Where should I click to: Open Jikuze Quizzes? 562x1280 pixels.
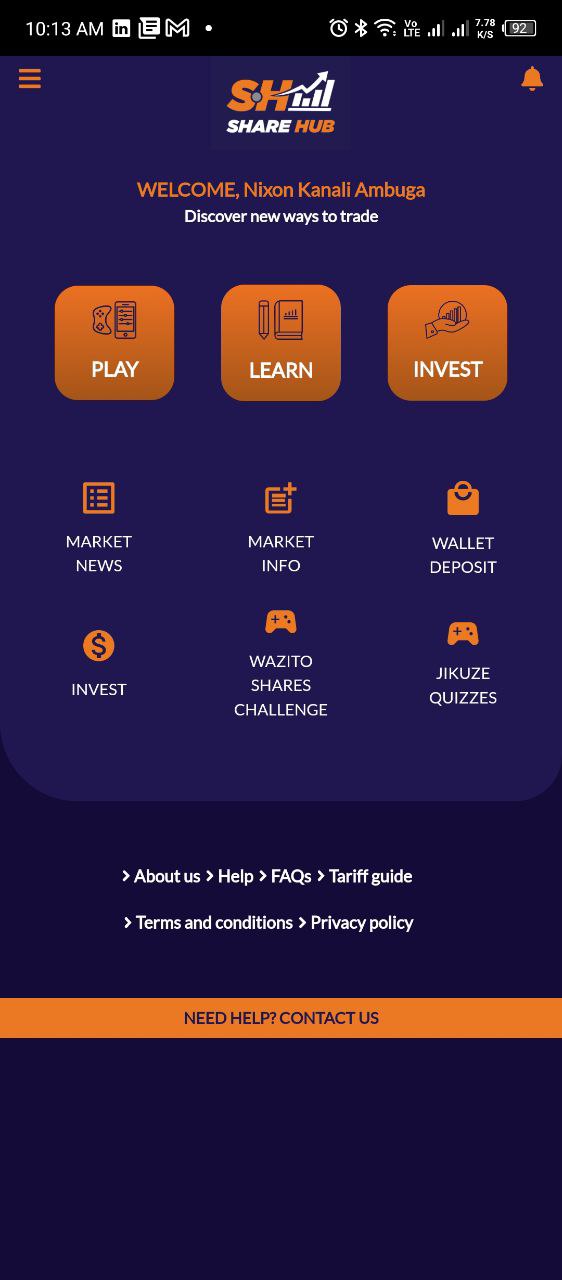(x=463, y=663)
